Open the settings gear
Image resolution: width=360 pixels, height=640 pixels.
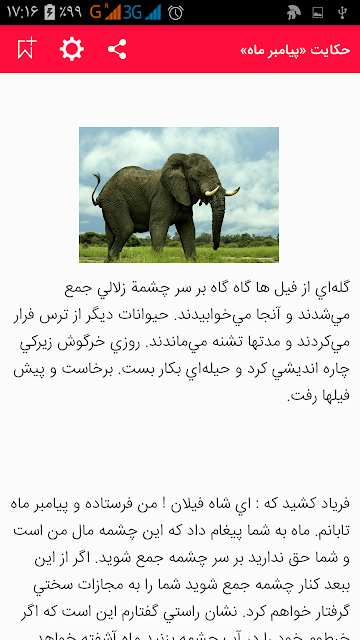coord(72,49)
